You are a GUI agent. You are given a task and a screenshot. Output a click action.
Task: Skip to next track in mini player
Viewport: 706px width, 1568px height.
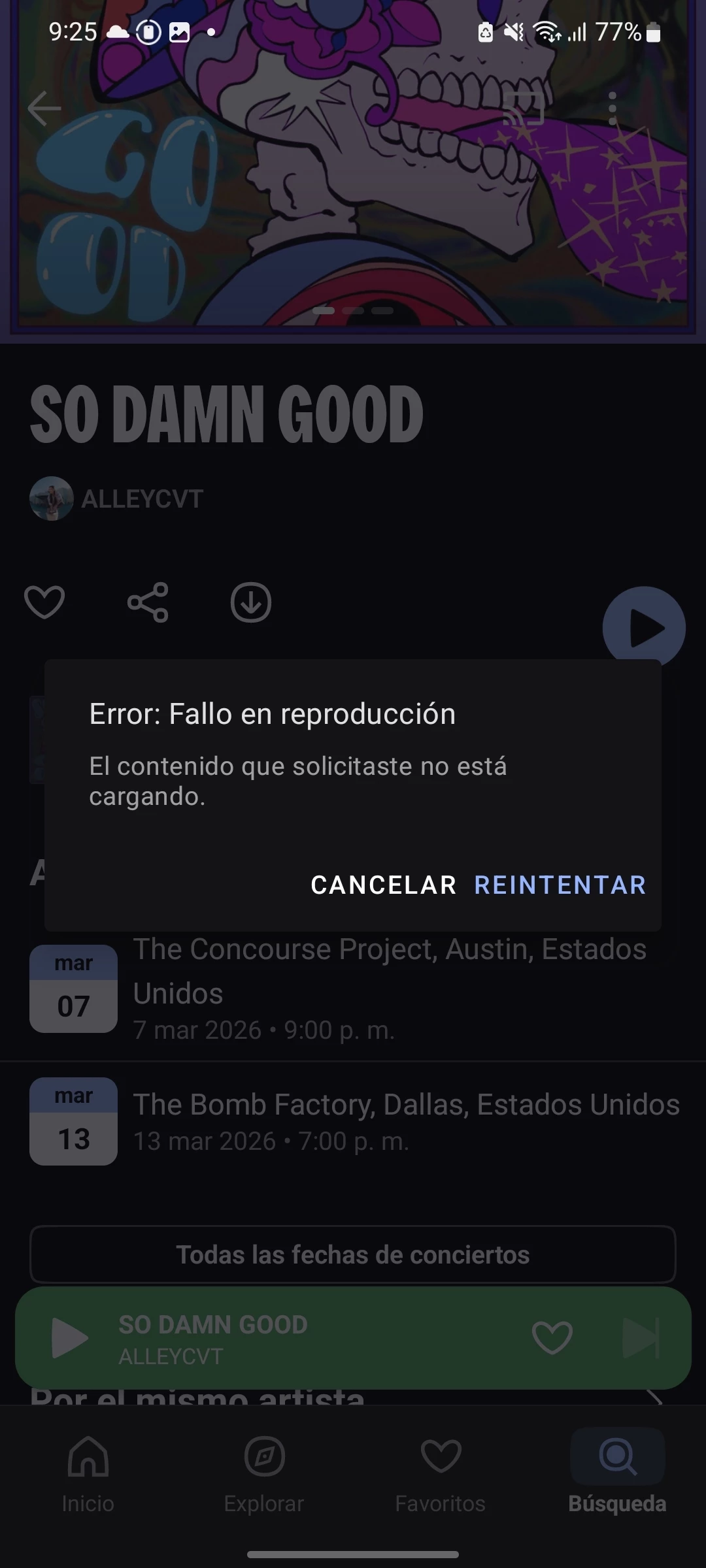point(641,1337)
